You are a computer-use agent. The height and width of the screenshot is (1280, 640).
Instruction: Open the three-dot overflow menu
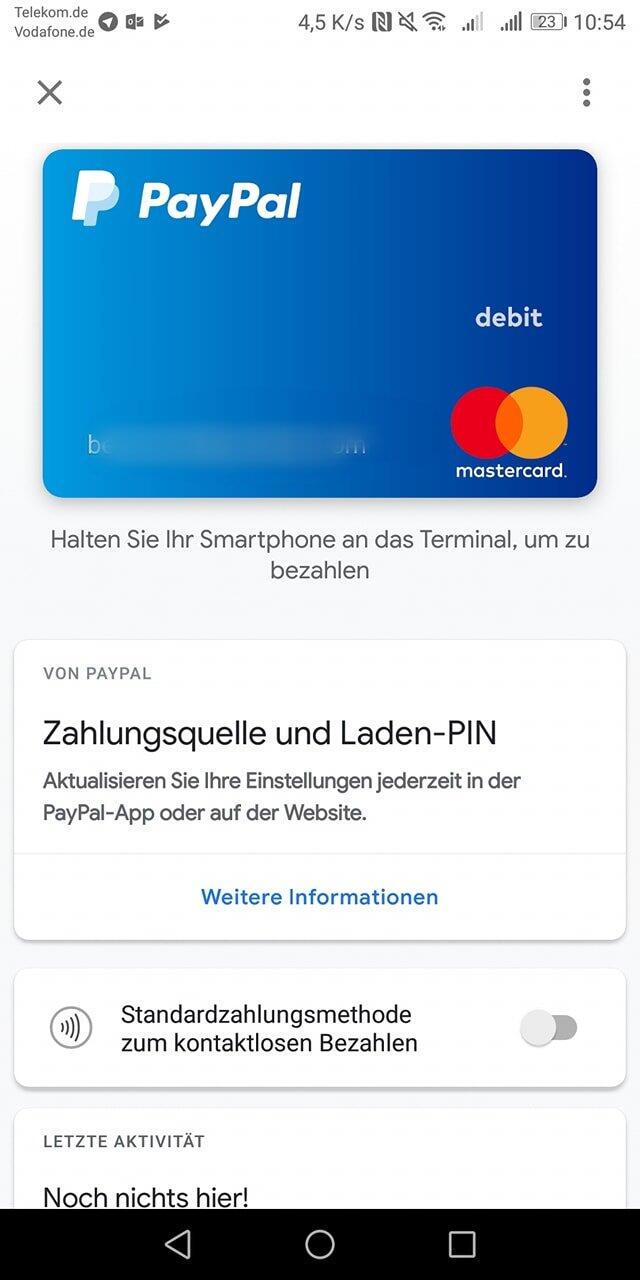(586, 93)
